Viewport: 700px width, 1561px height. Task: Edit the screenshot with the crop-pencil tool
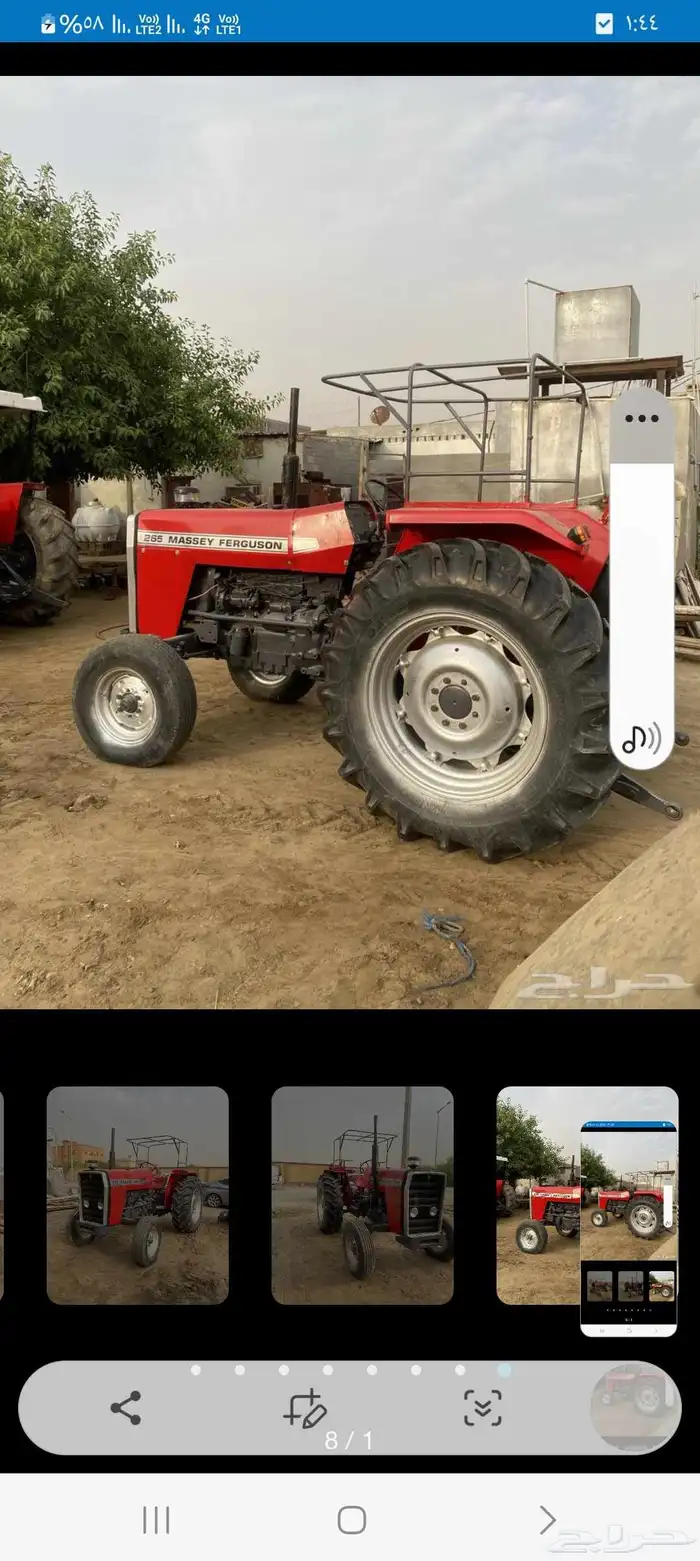pos(304,1407)
